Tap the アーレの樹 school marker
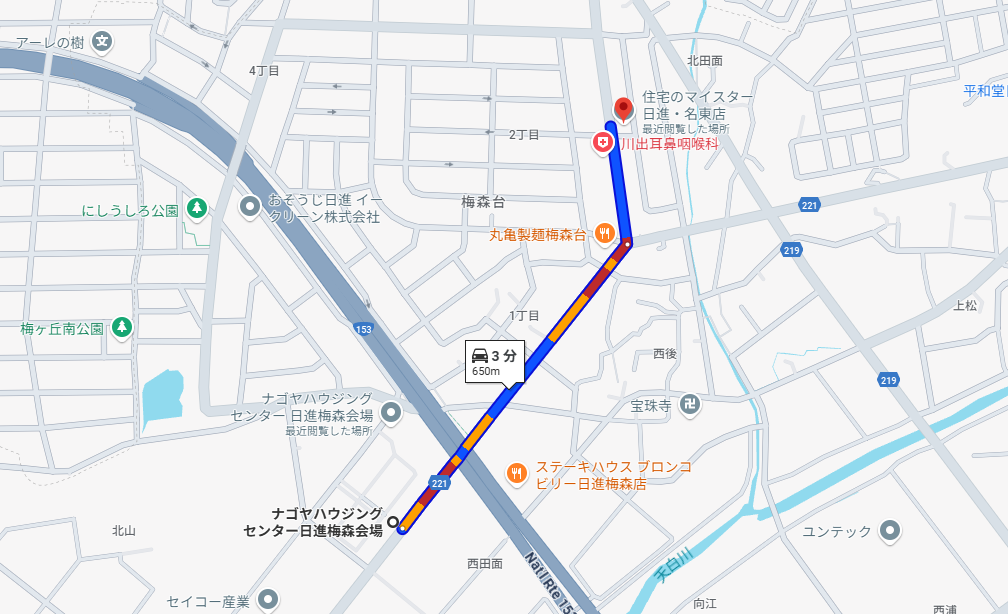 coord(102,43)
